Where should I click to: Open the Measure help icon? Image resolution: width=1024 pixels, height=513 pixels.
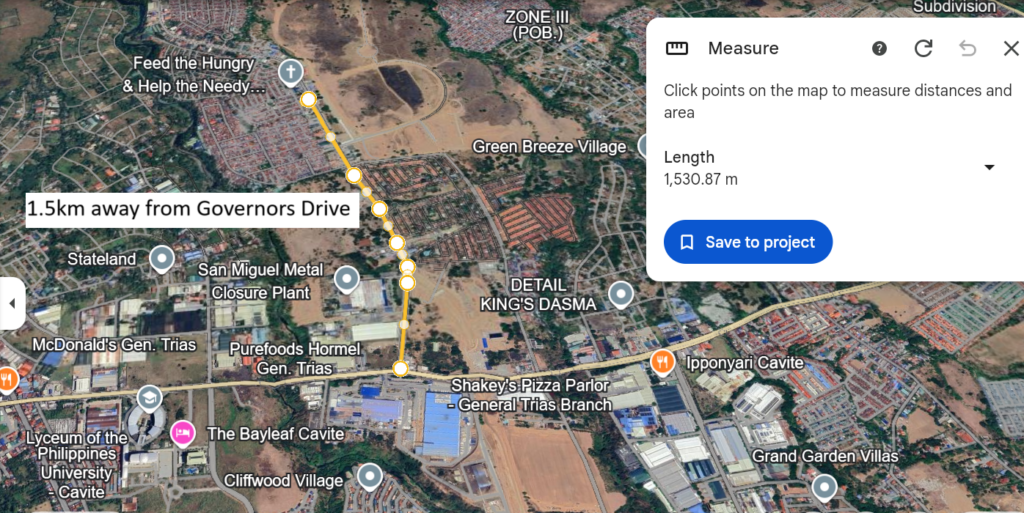[x=879, y=48]
